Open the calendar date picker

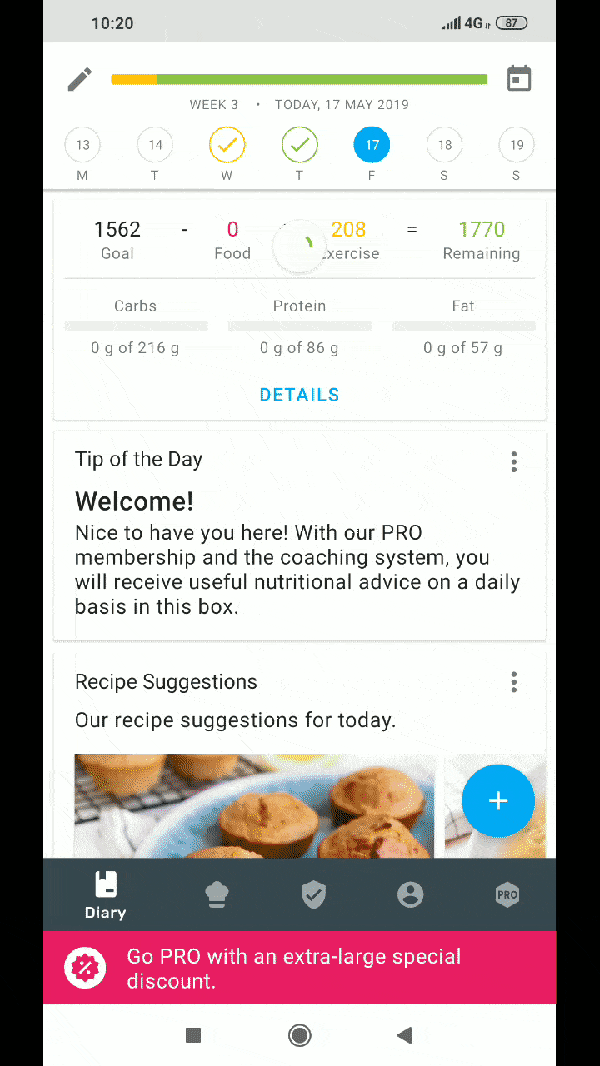tap(519, 79)
